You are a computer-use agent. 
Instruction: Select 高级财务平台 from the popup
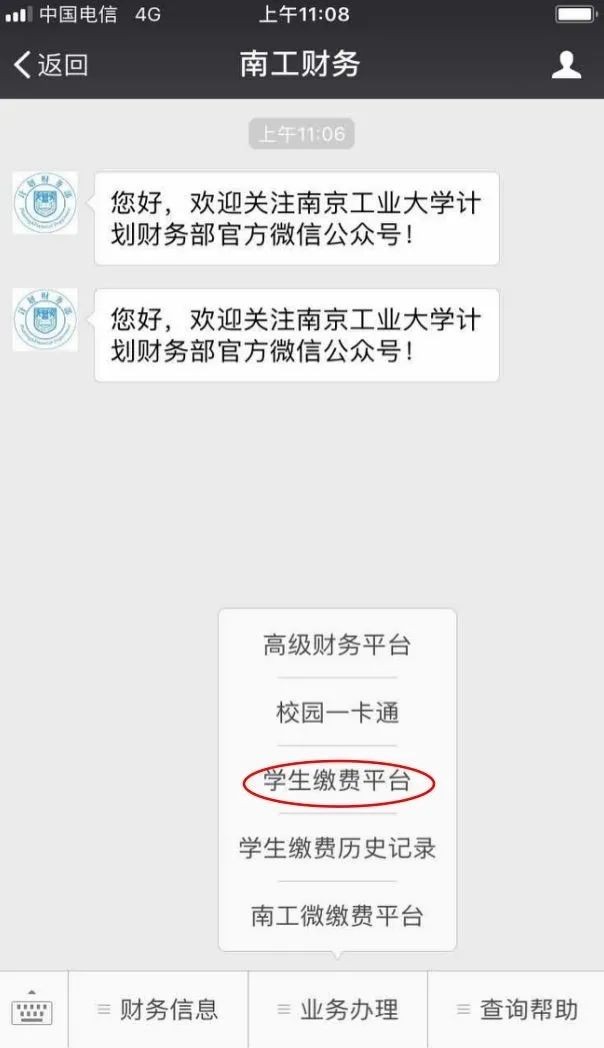tap(337, 645)
